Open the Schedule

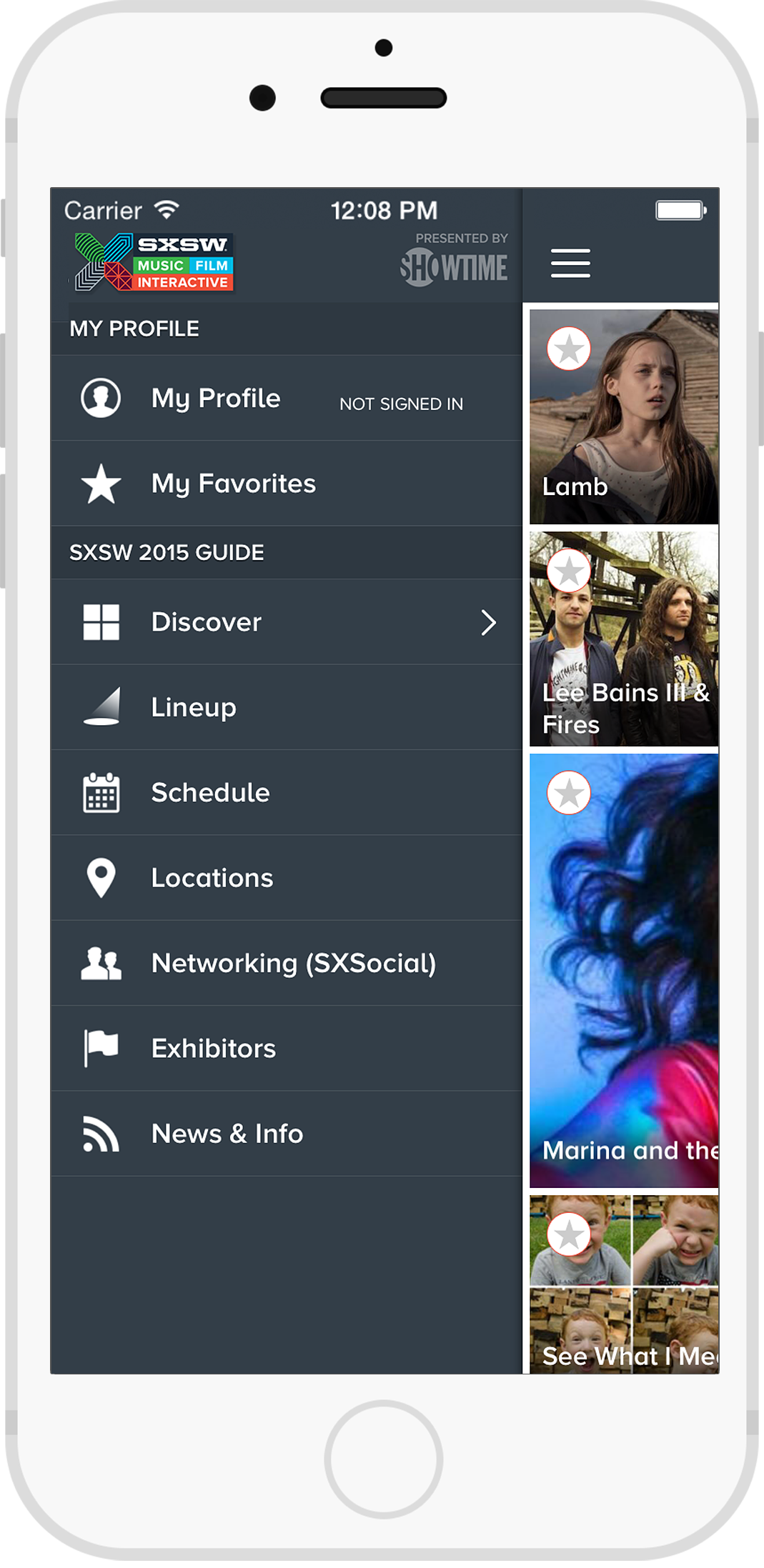(x=286, y=792)
